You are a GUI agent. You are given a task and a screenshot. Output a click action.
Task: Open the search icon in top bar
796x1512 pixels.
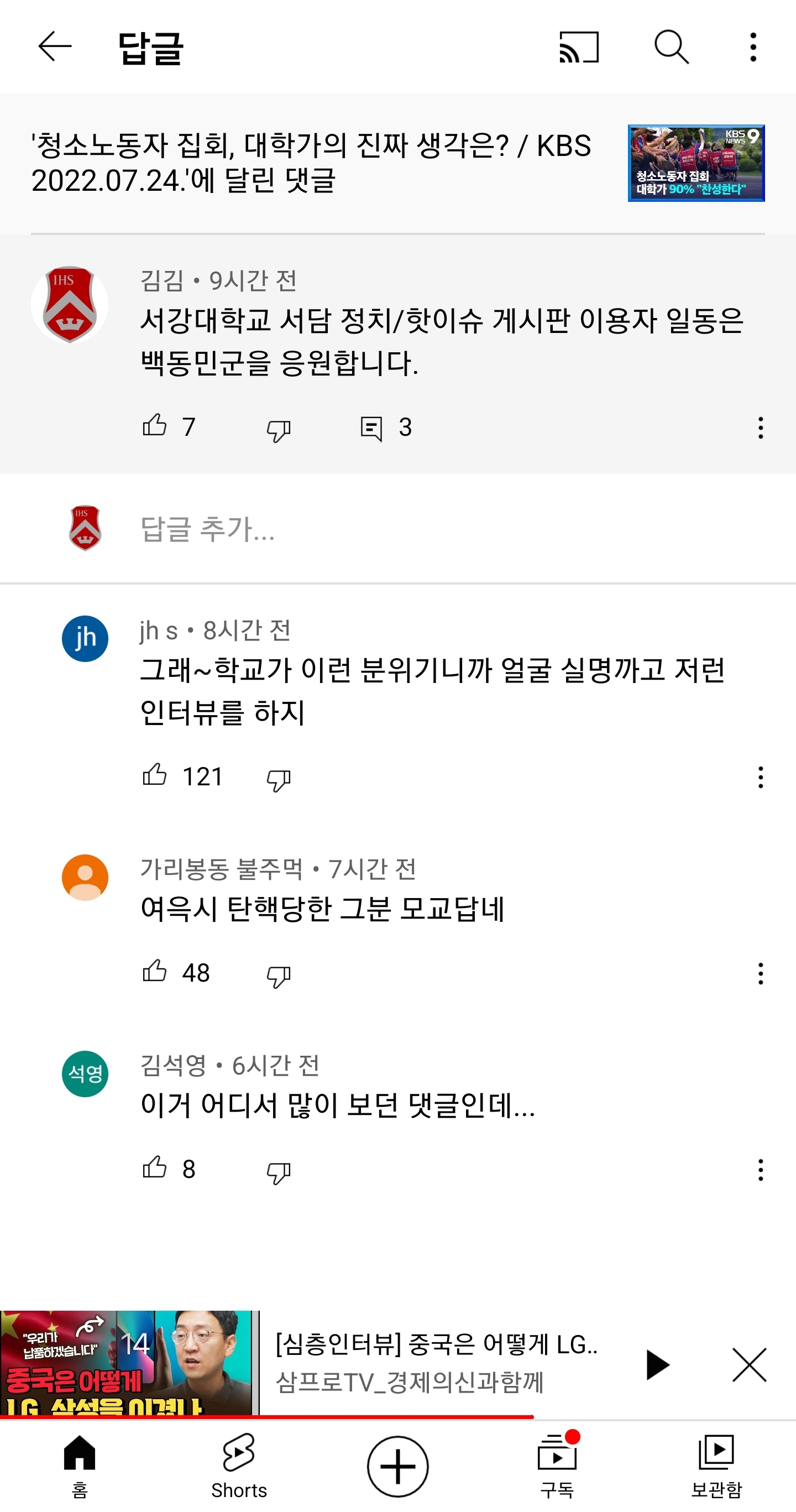click(x=671, y=47)
